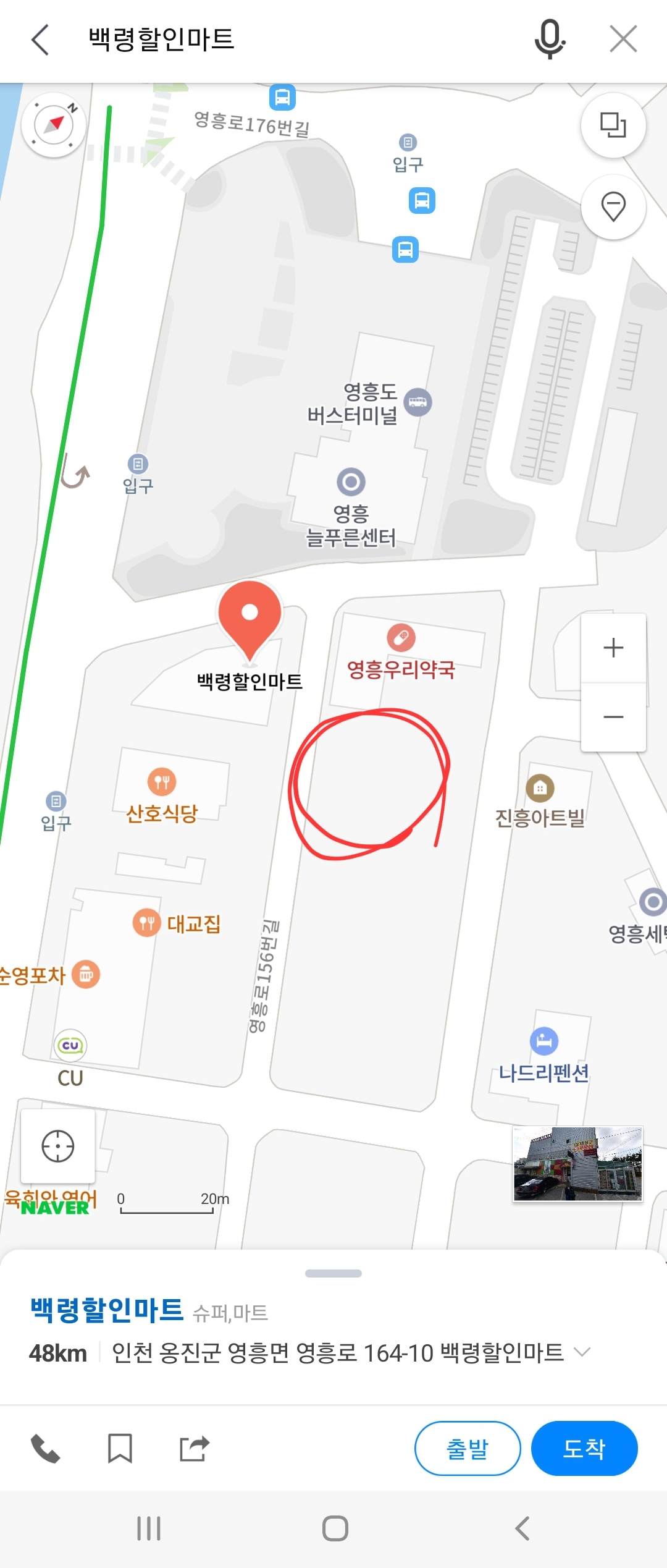Start voice search with the microphone

(549, 40)
